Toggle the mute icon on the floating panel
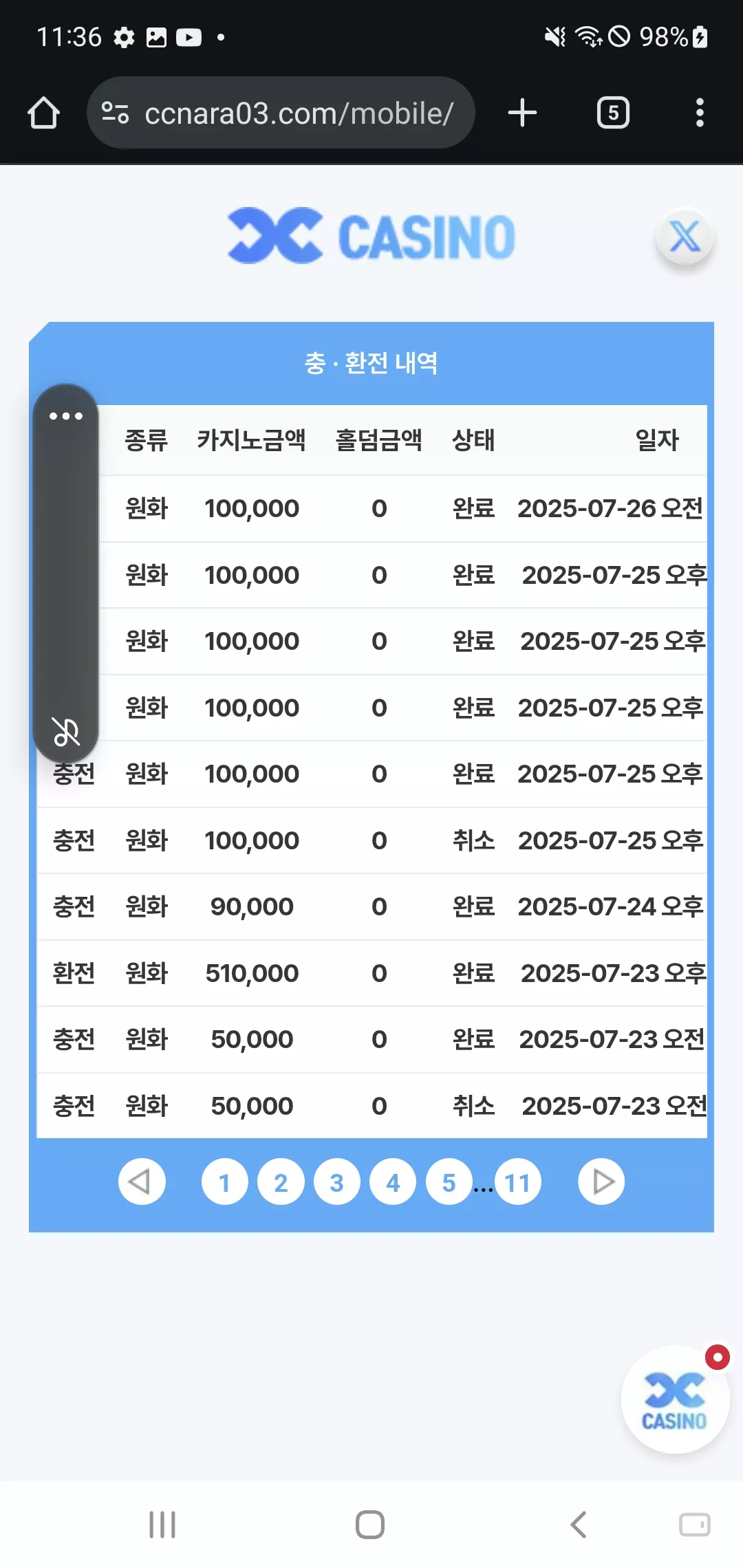 pyautogui.click(x=66, y=731)
